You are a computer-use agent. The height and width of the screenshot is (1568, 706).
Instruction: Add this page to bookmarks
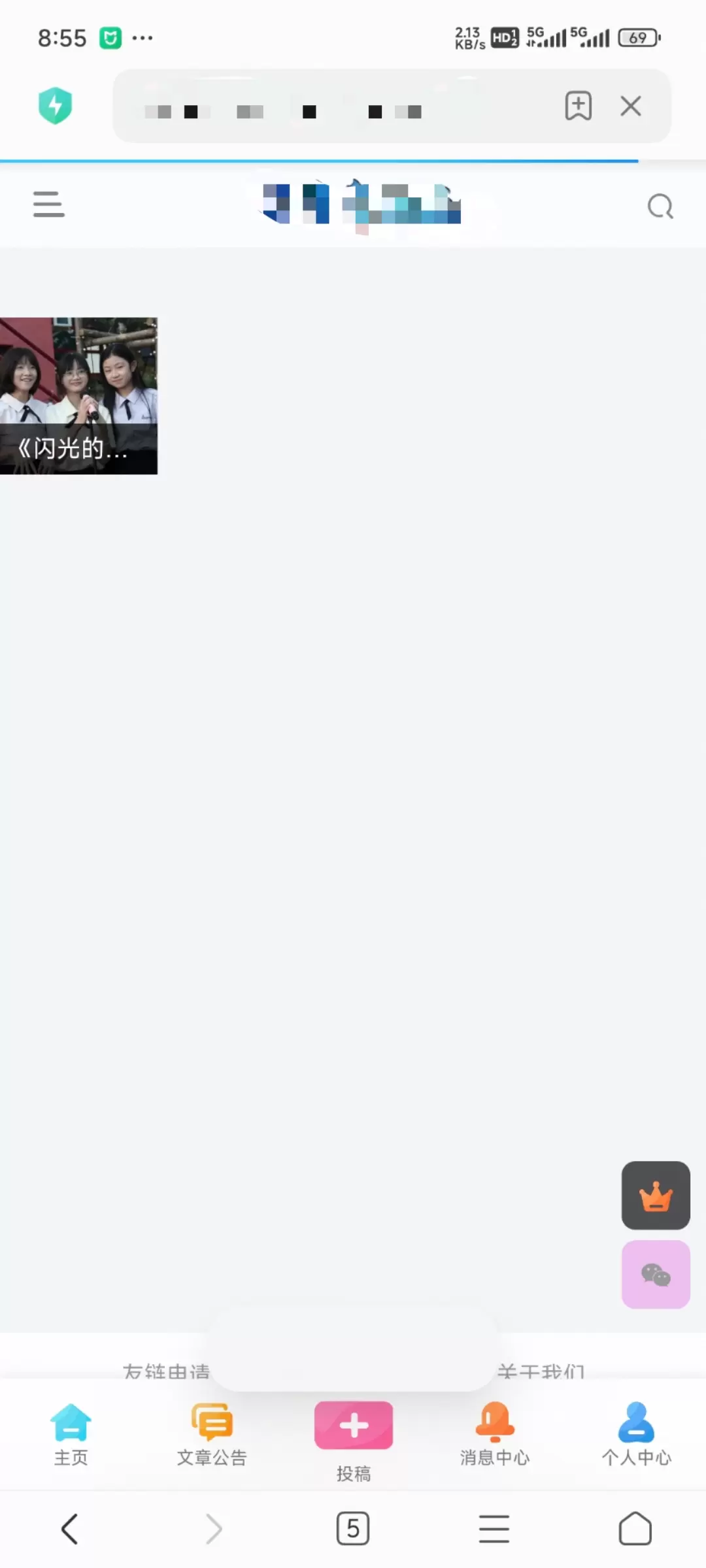click(578, 106)
